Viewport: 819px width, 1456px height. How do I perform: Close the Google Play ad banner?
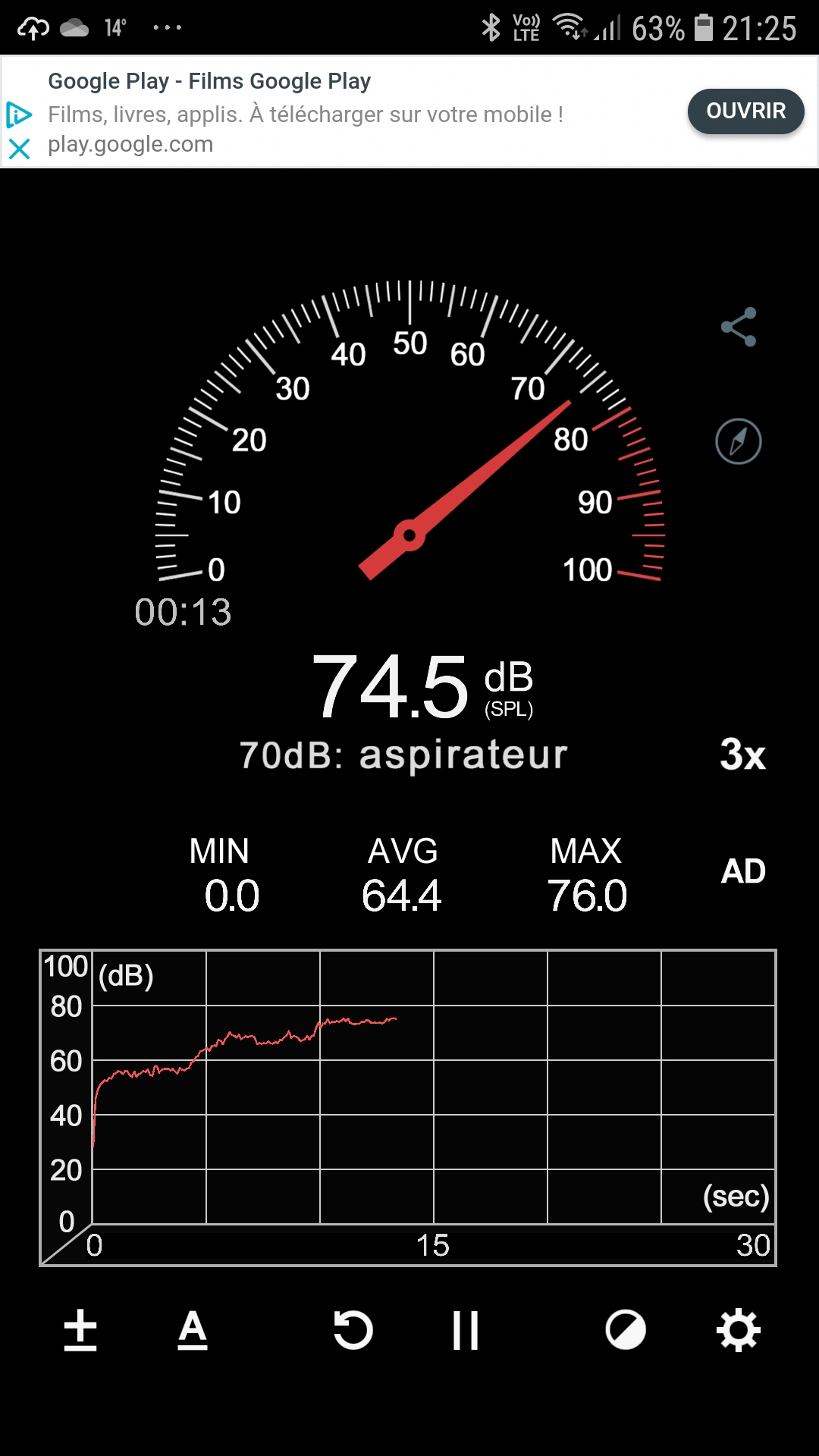[19, 148]
